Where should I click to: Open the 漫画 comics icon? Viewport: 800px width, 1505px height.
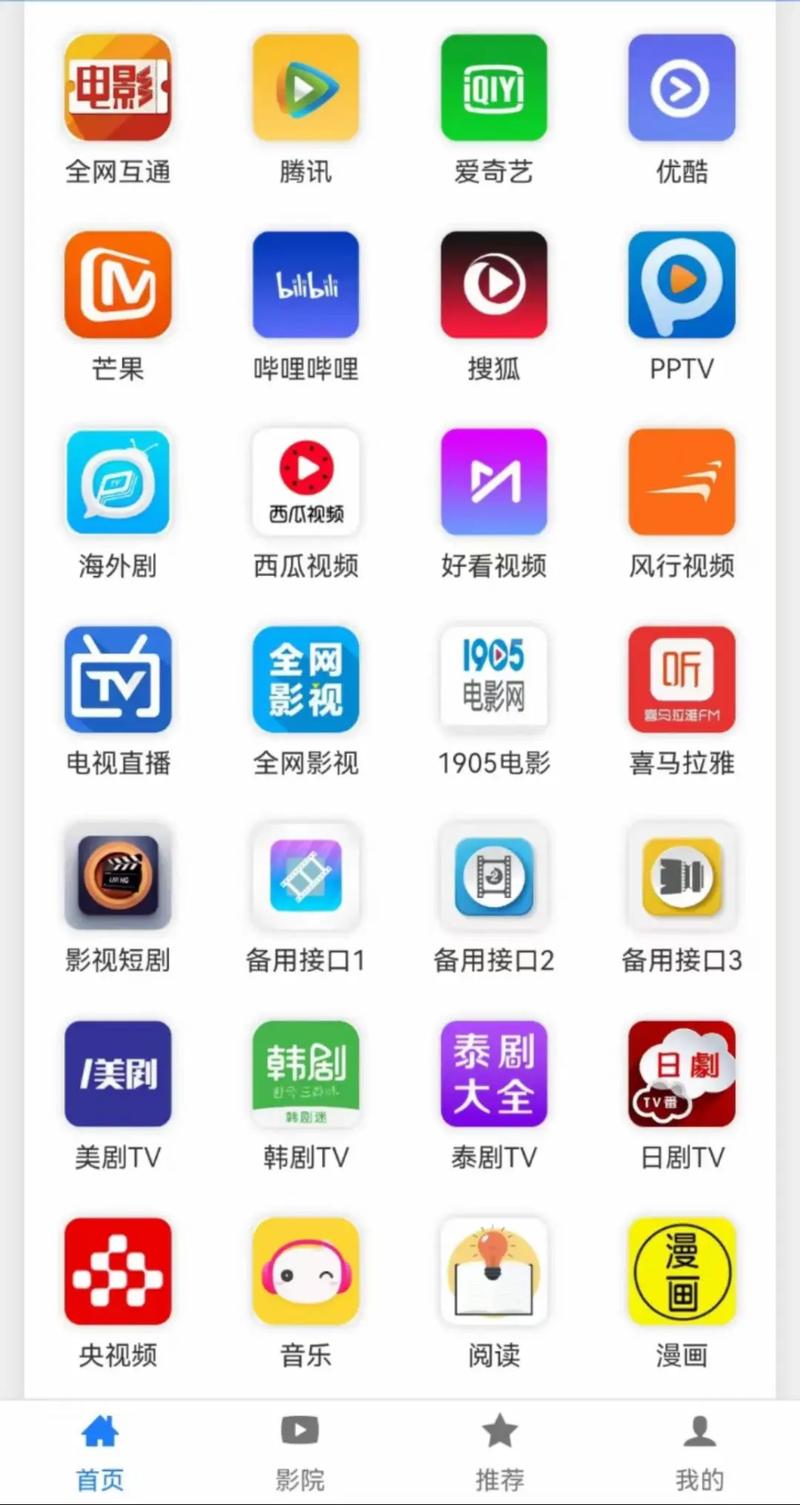point(682,1271)
